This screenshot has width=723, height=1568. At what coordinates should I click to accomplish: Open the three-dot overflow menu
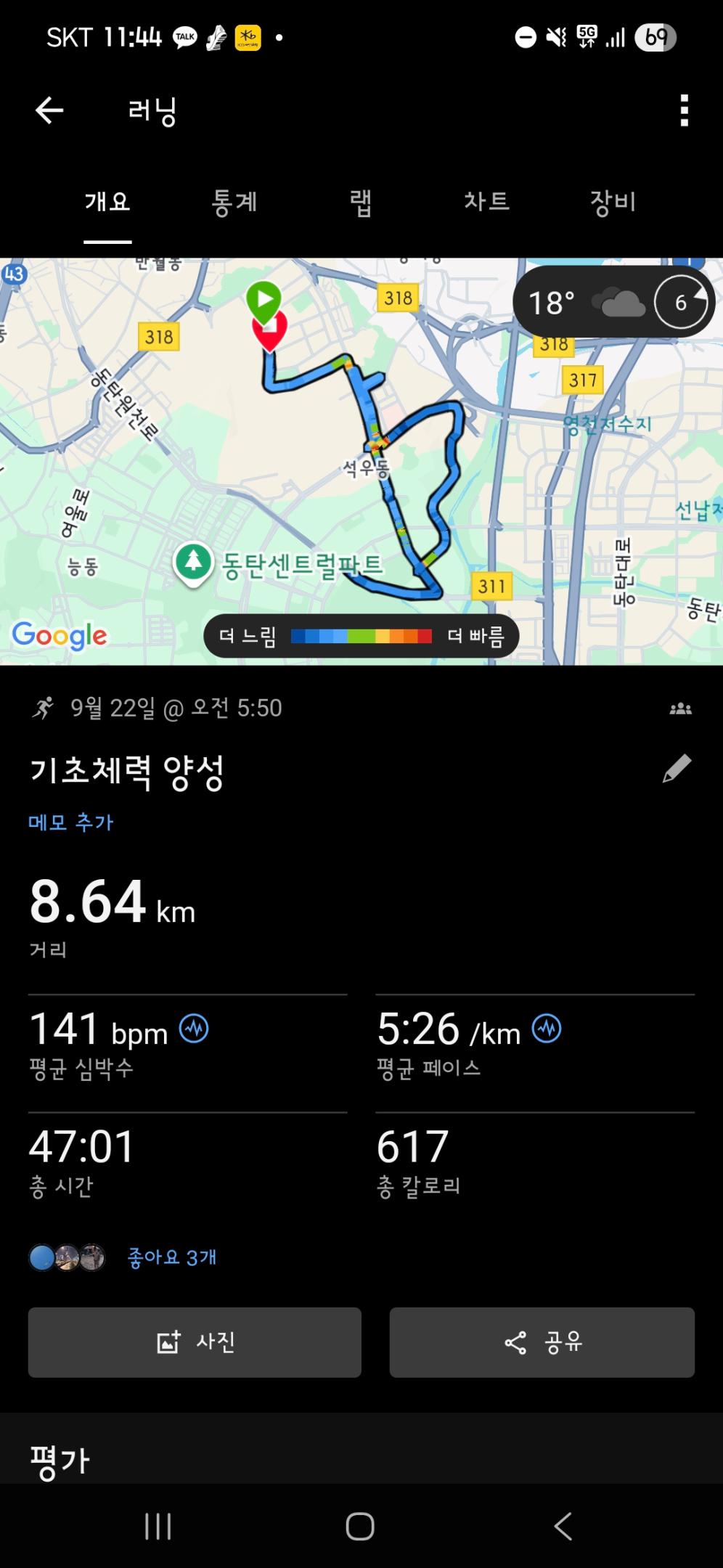(684, 111)
